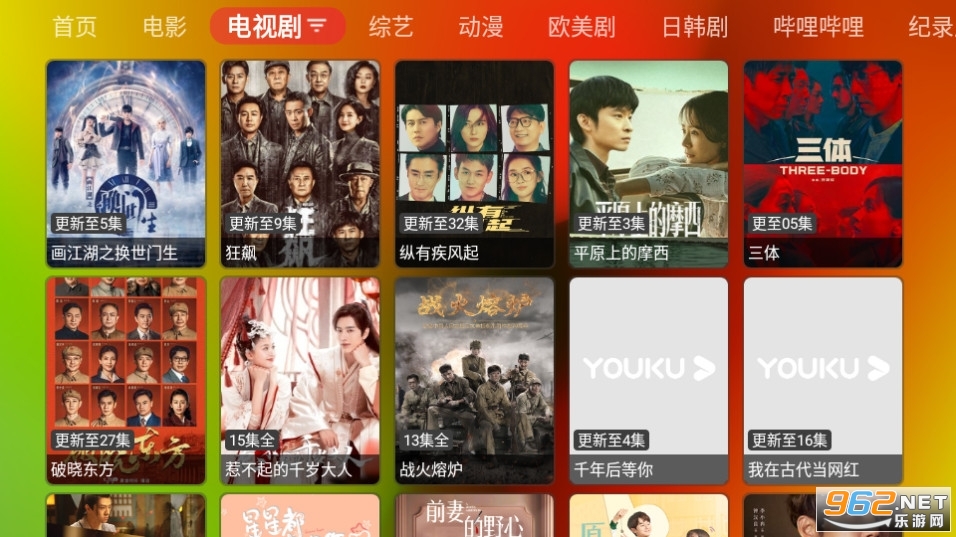Switch to the 综艺 tab
Screen dimensions: 956x537
[x=390, y=27]
